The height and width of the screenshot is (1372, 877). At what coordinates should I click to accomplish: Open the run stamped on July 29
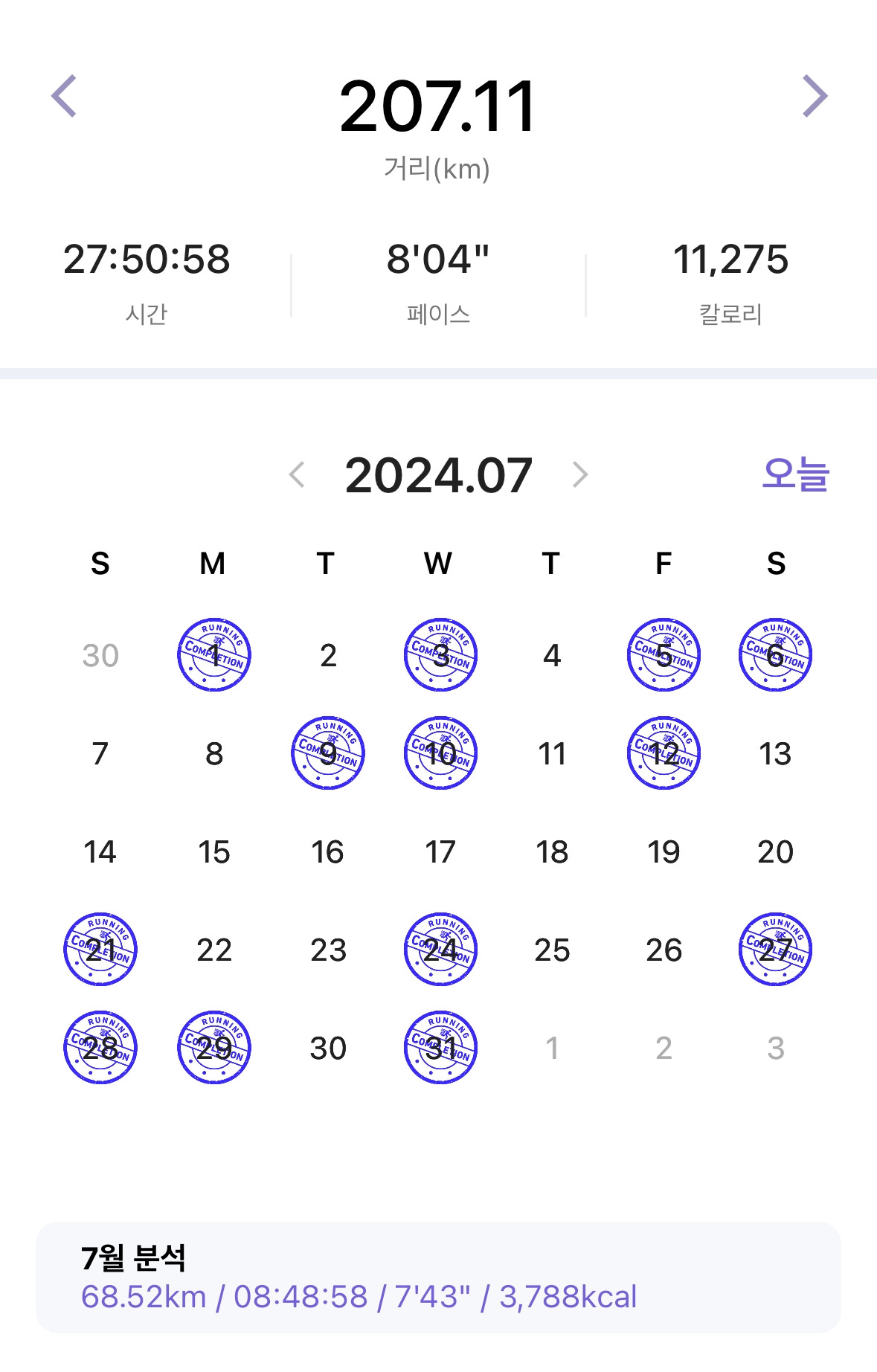tap(214, 1048)
